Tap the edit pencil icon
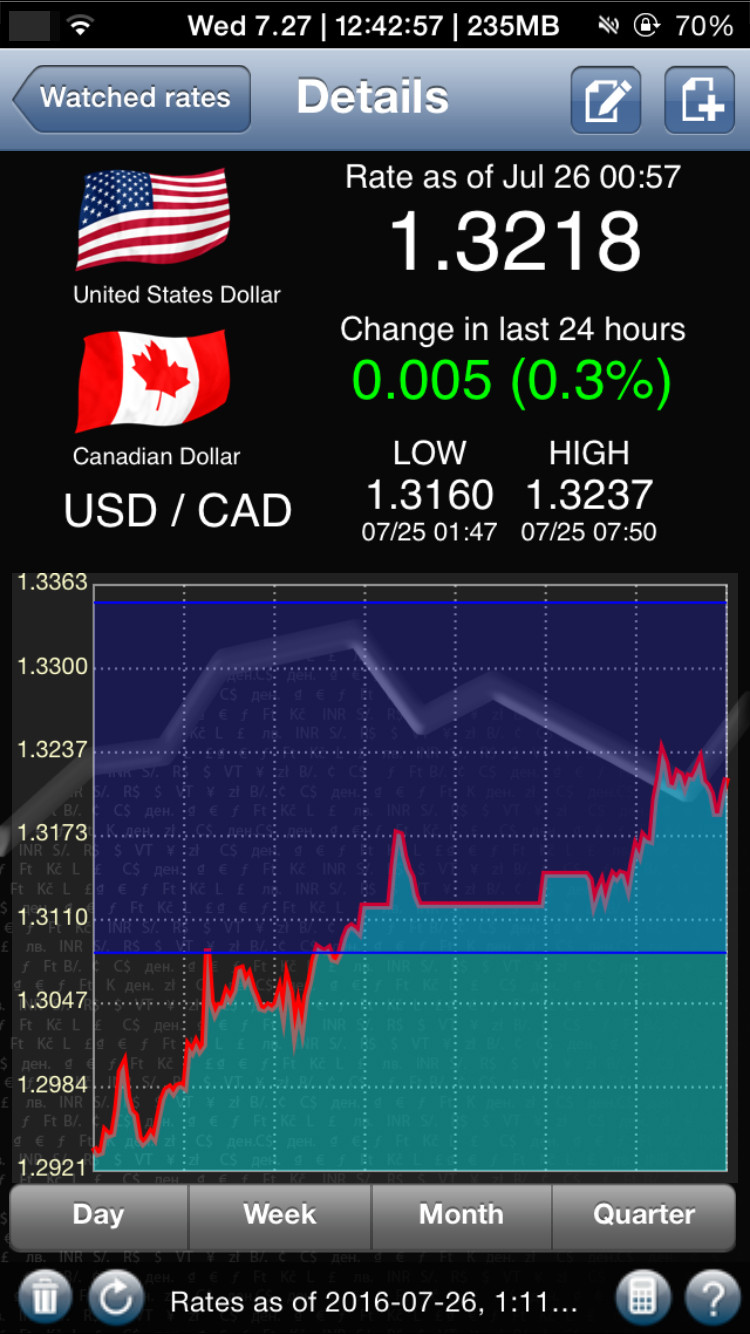Viewport: 750px width, 1334px height. (x=606, y=99)
